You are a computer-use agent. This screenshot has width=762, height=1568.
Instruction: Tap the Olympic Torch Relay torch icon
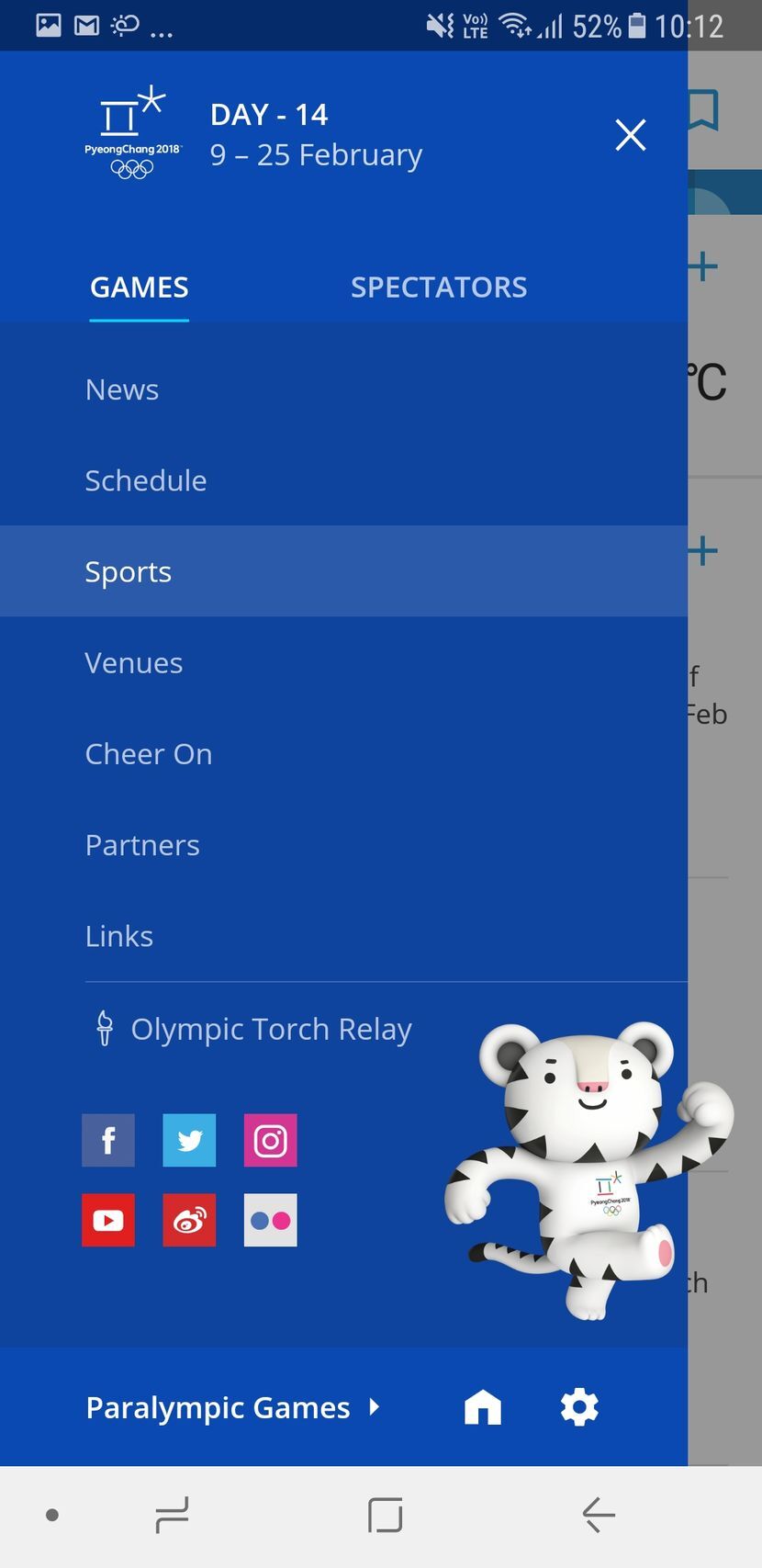(105, 1029)
